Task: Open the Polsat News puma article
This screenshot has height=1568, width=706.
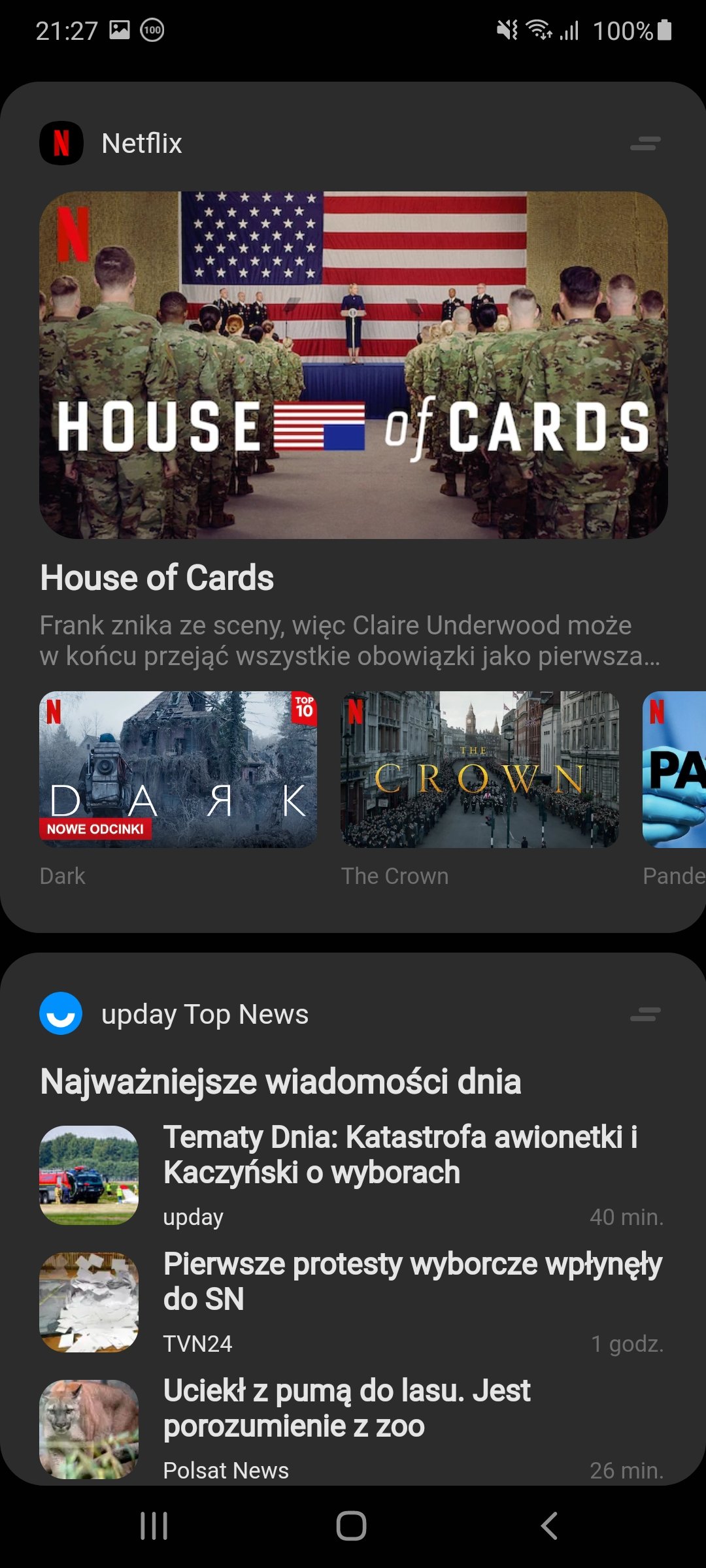Action: tap(352, 1428)
